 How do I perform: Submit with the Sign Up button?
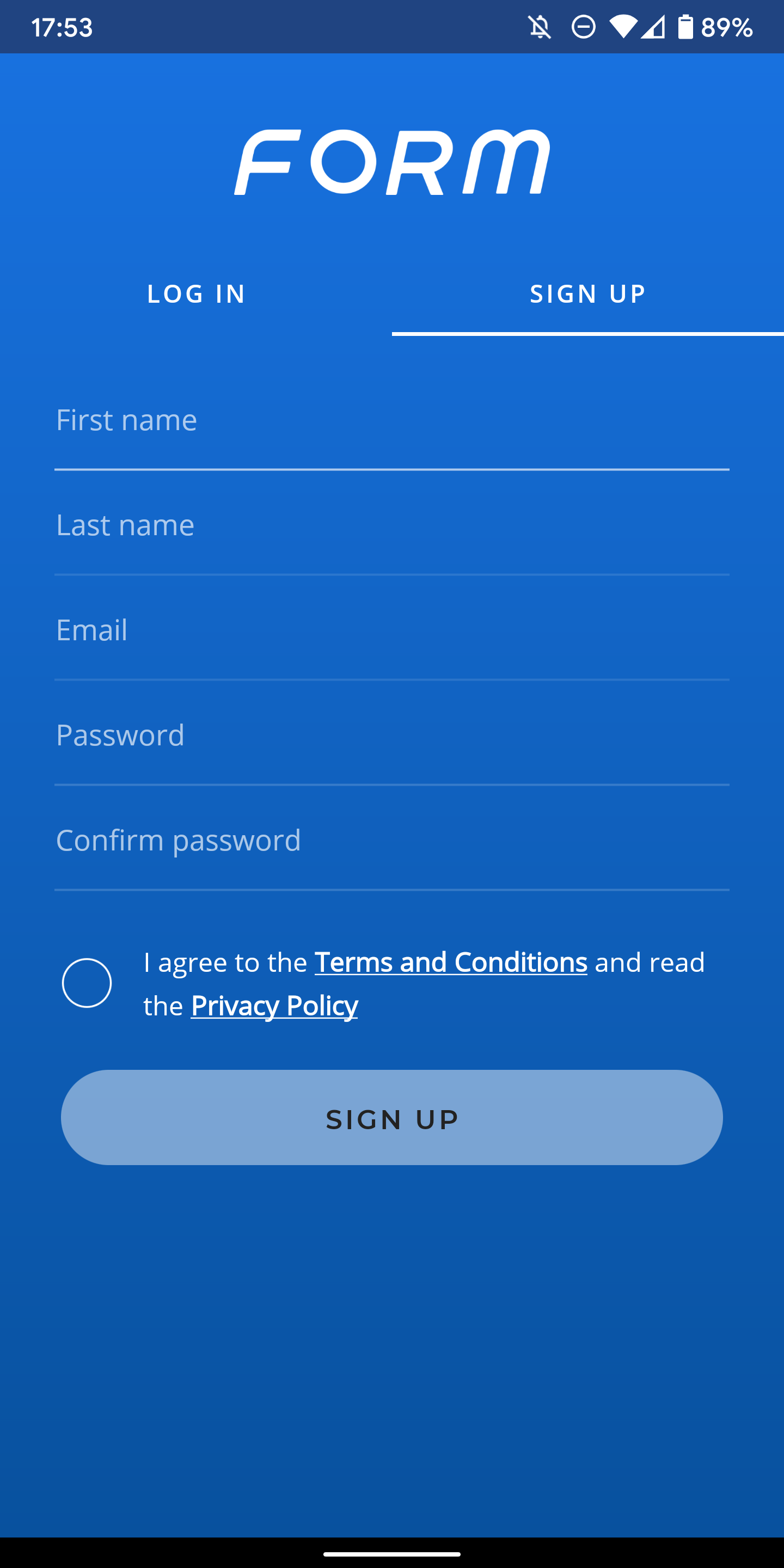(x=392, y=1118)
